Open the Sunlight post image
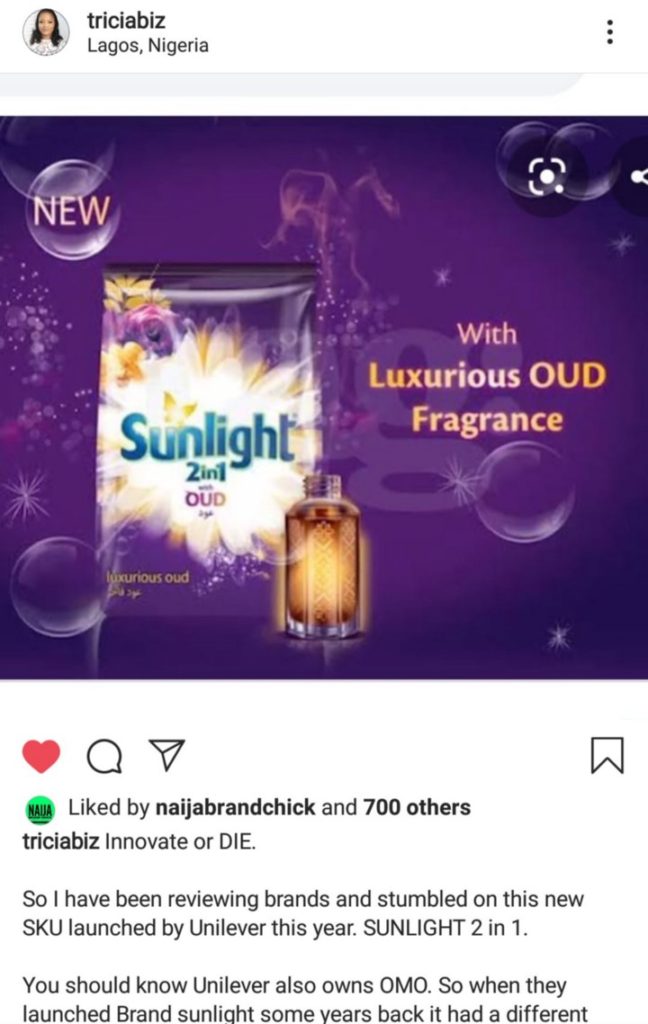 pos(324,400)
